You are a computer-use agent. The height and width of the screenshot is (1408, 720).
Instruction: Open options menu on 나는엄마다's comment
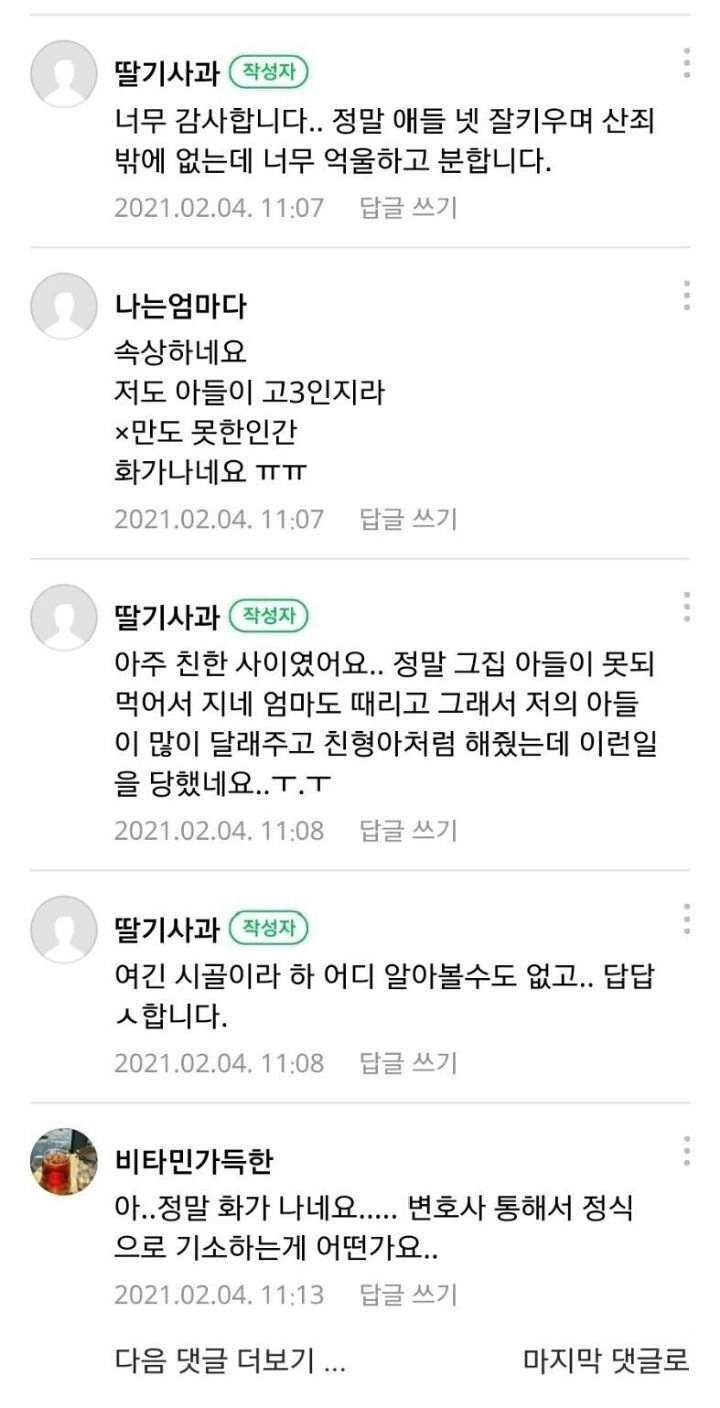point(686,296)
